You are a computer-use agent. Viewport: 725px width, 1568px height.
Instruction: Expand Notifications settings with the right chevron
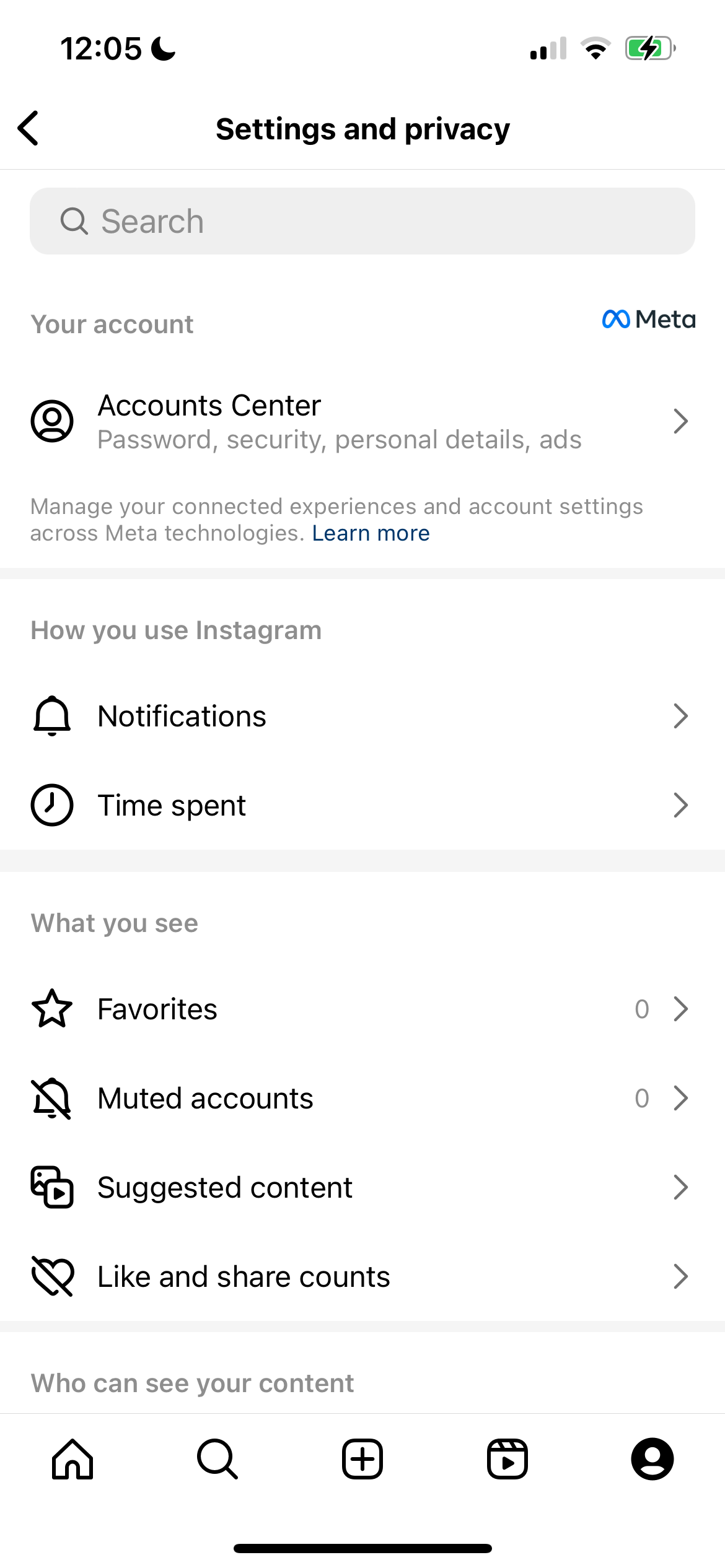point(681,716)
